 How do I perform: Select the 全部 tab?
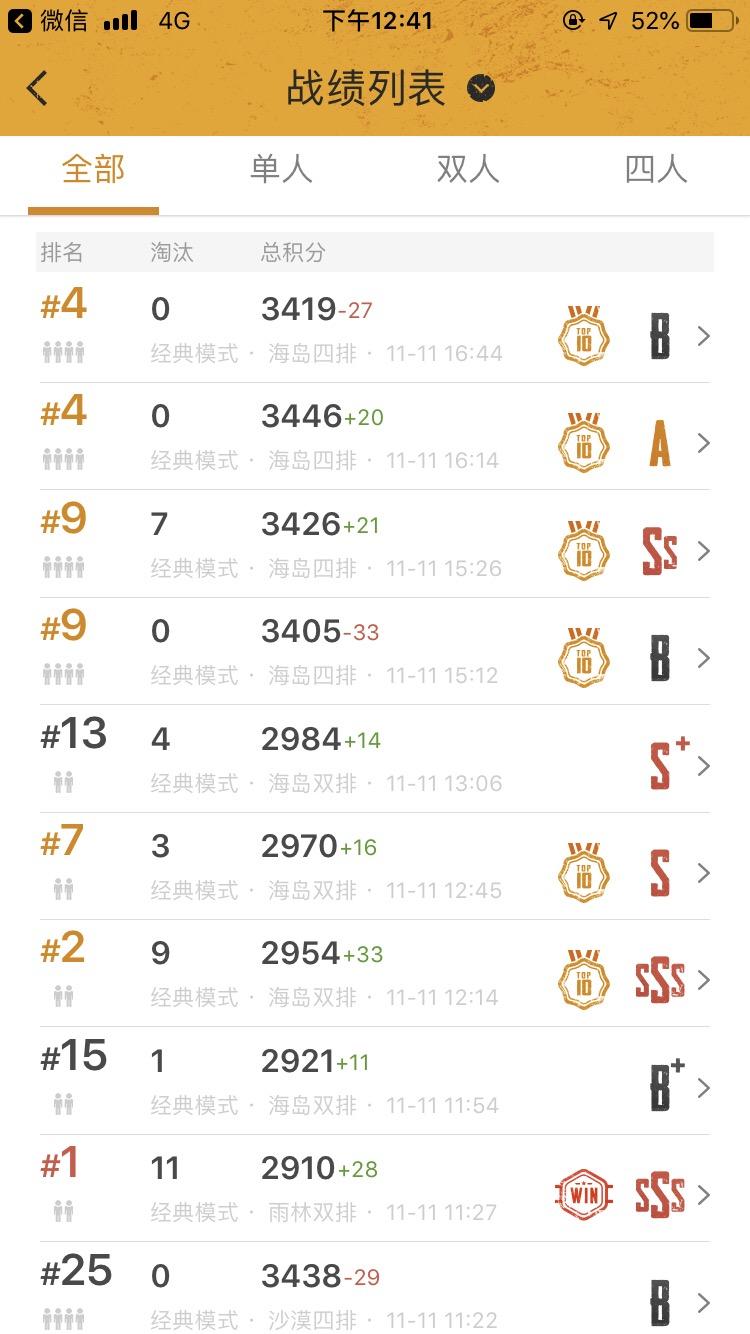click(x=93, y=169)
